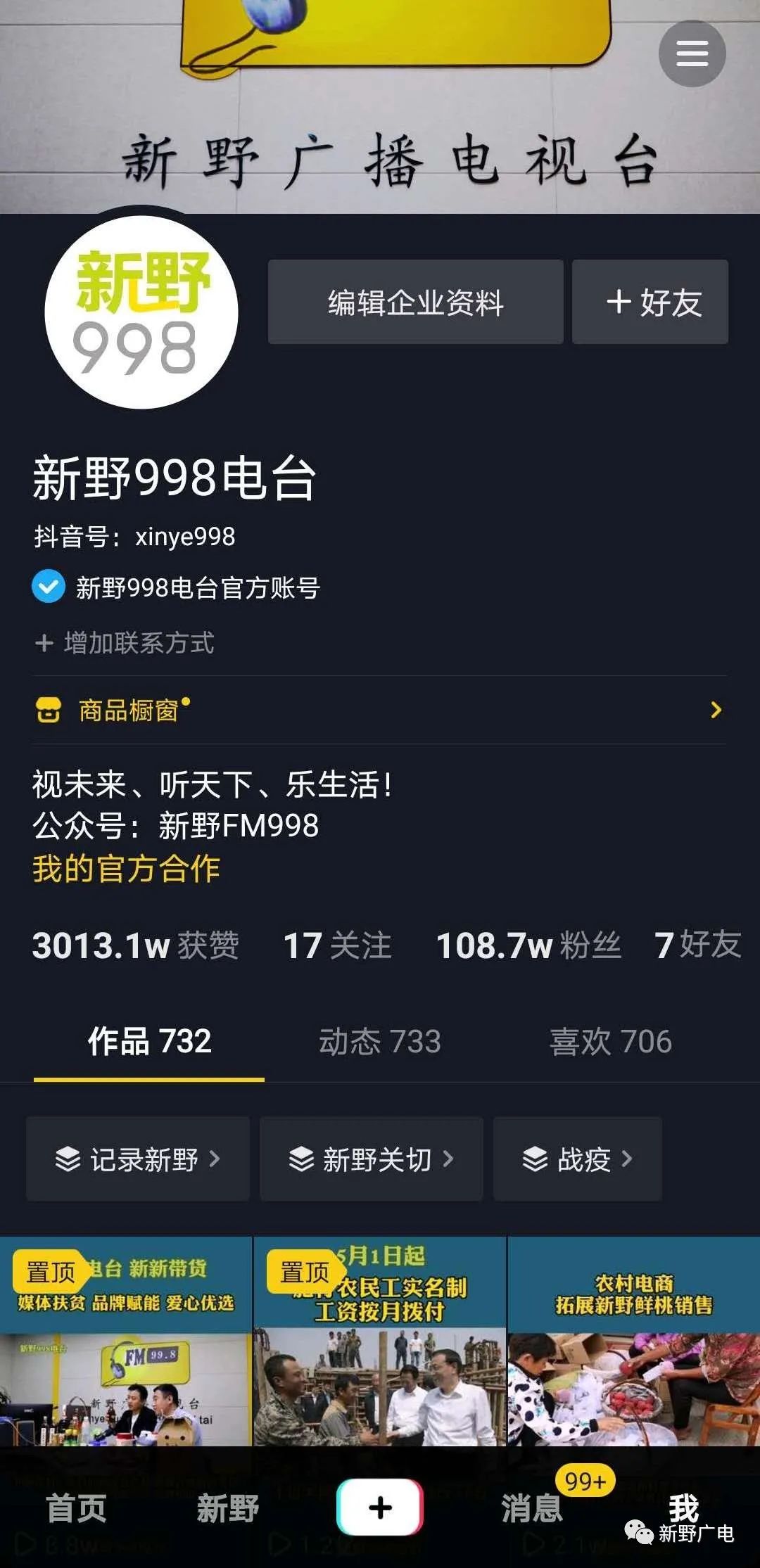Go to the 首页 tab
Viewport: 760px width, 1568px height.
[x=76, y=1508]
